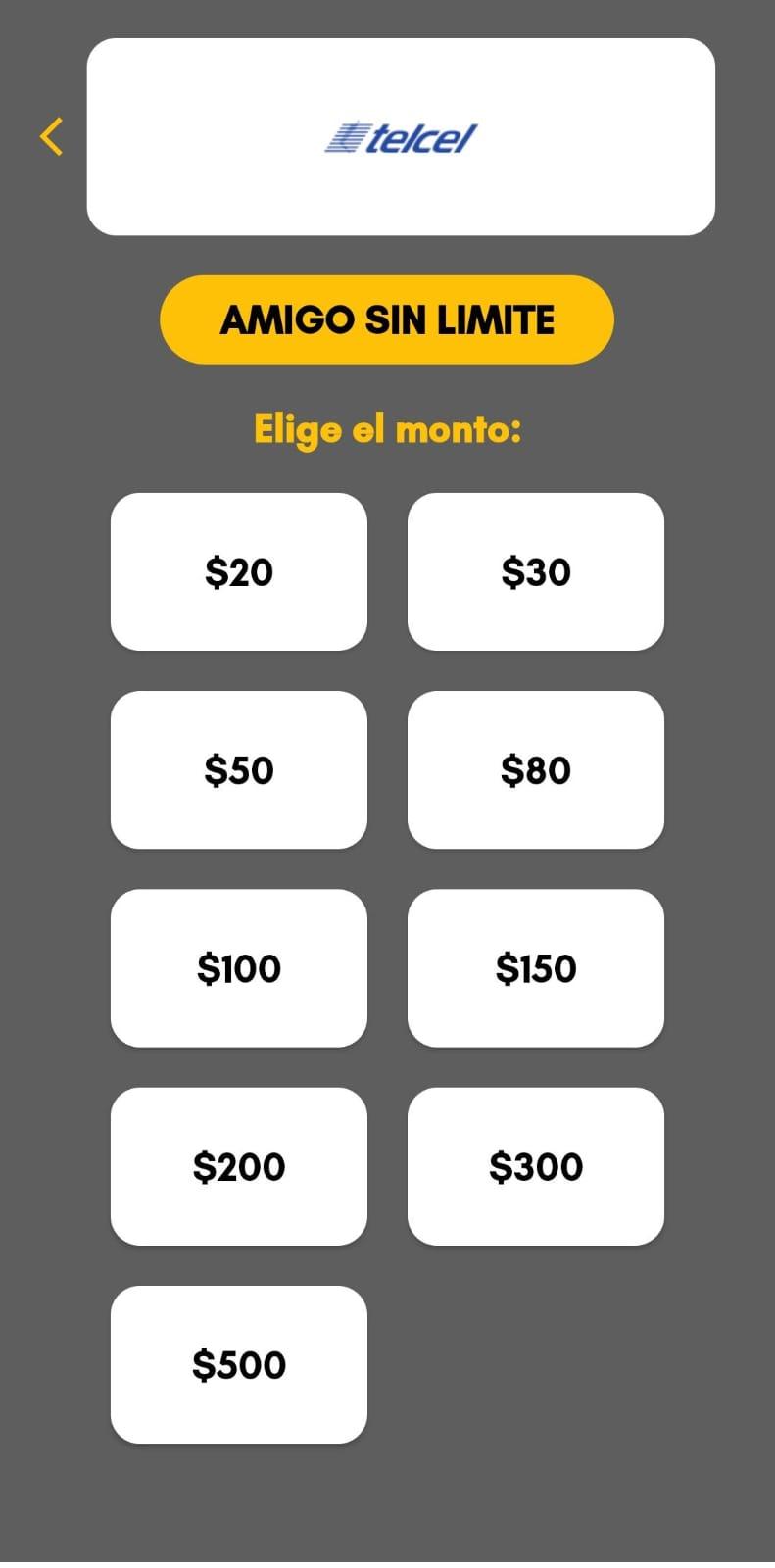
Task: Select the $200 recharge amount
Action: tap(239, 1166)
